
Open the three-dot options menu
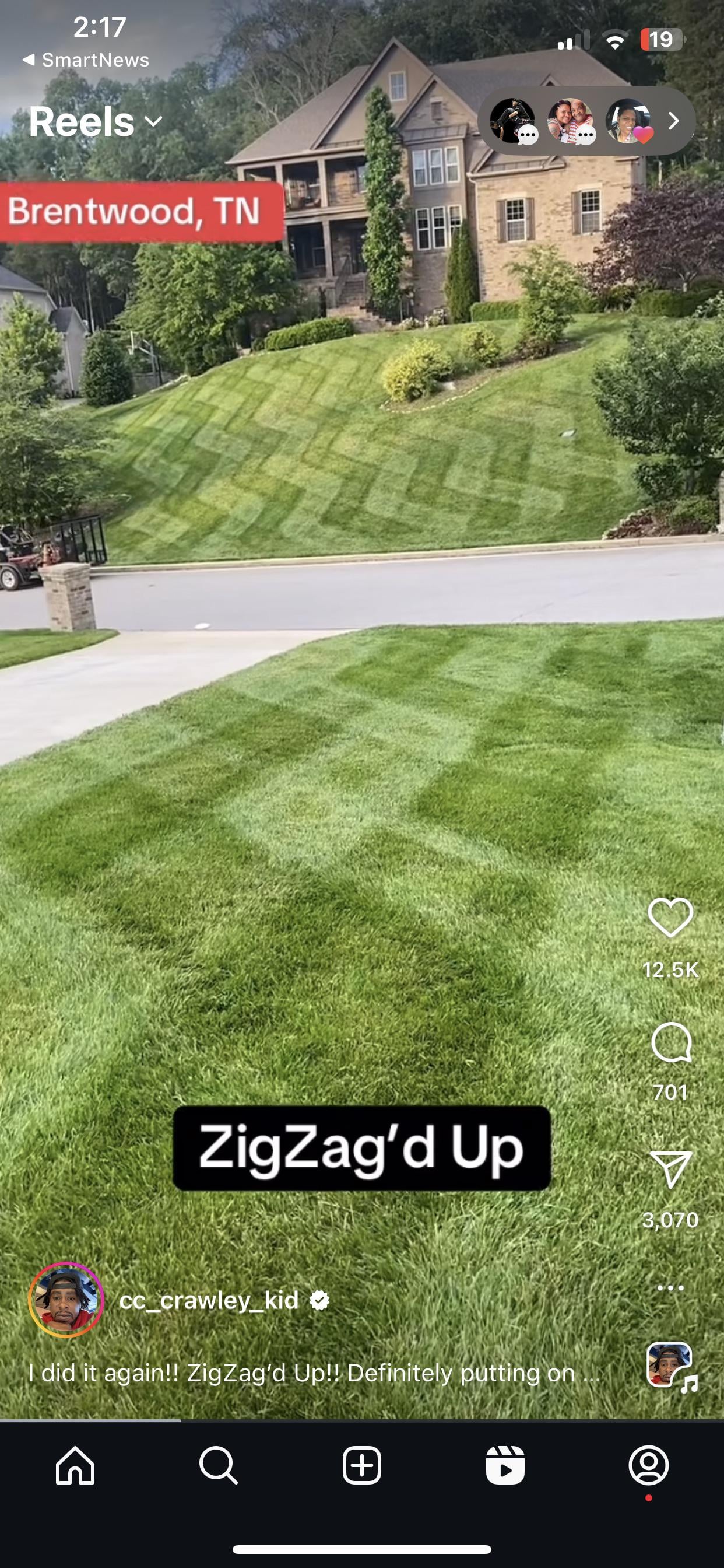[670, 1287]
